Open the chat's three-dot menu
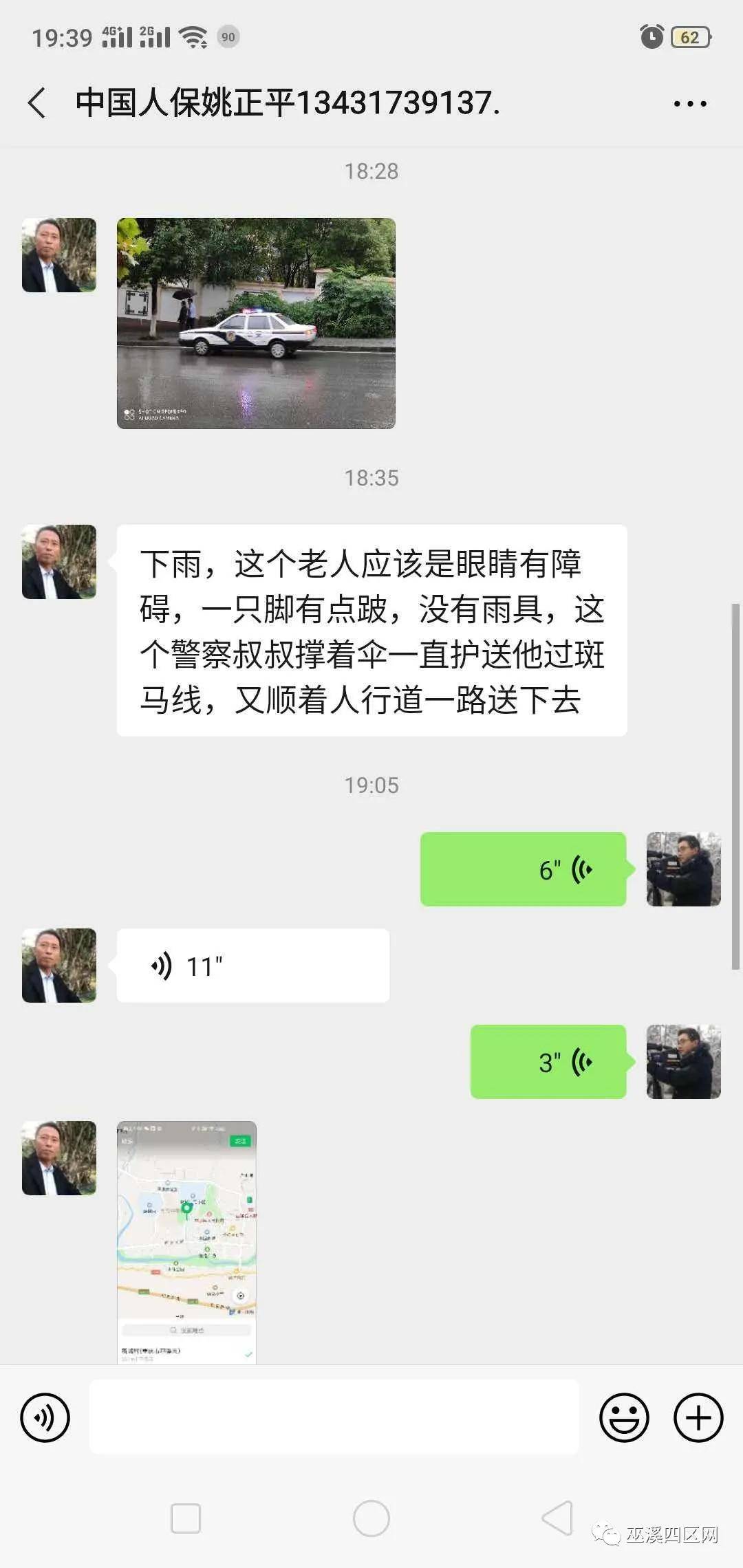 coord(689,104)
